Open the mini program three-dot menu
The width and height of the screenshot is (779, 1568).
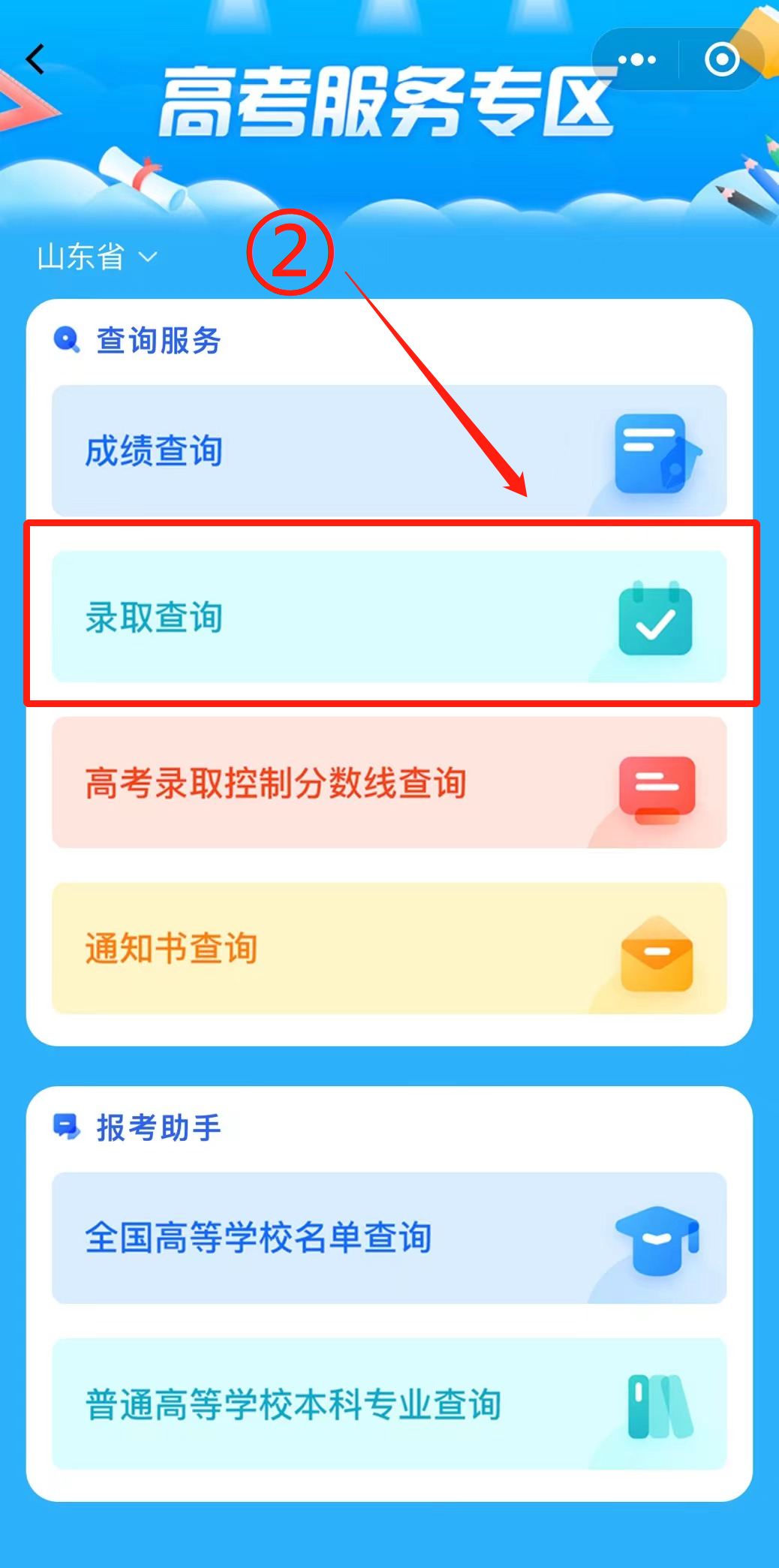(x=636, y=59)
